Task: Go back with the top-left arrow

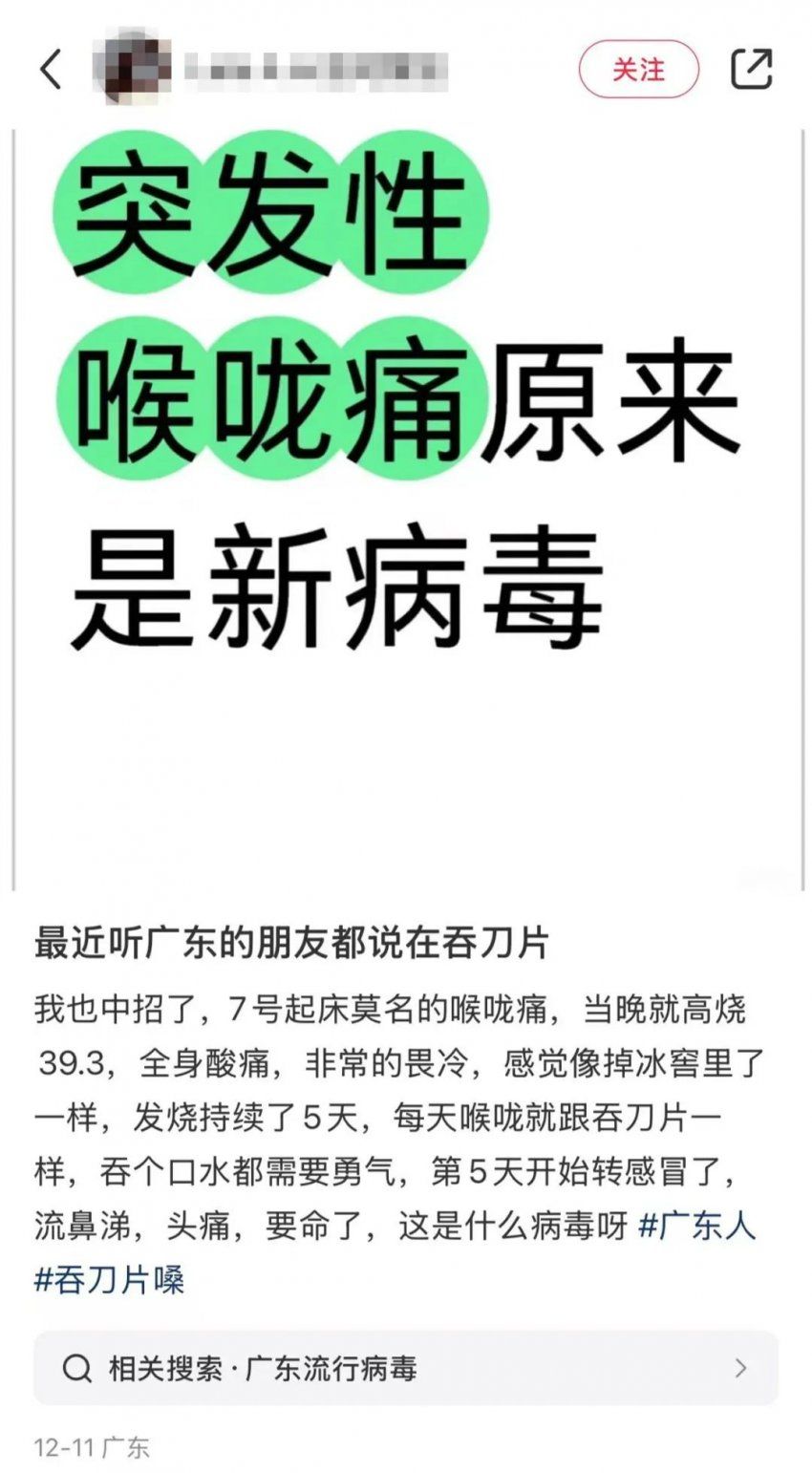Action: tap(51, 70)
